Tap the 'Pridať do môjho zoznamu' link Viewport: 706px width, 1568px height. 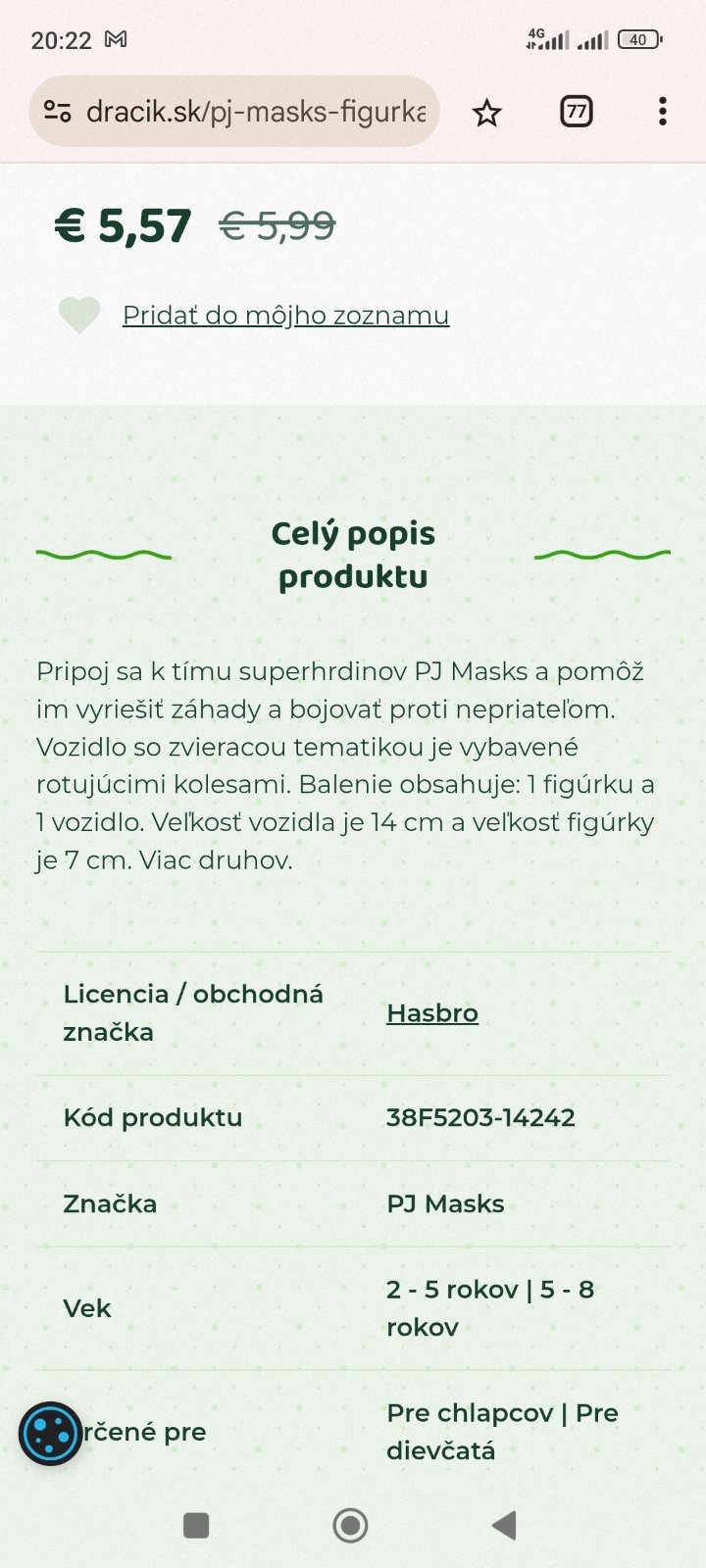[285, 316]
